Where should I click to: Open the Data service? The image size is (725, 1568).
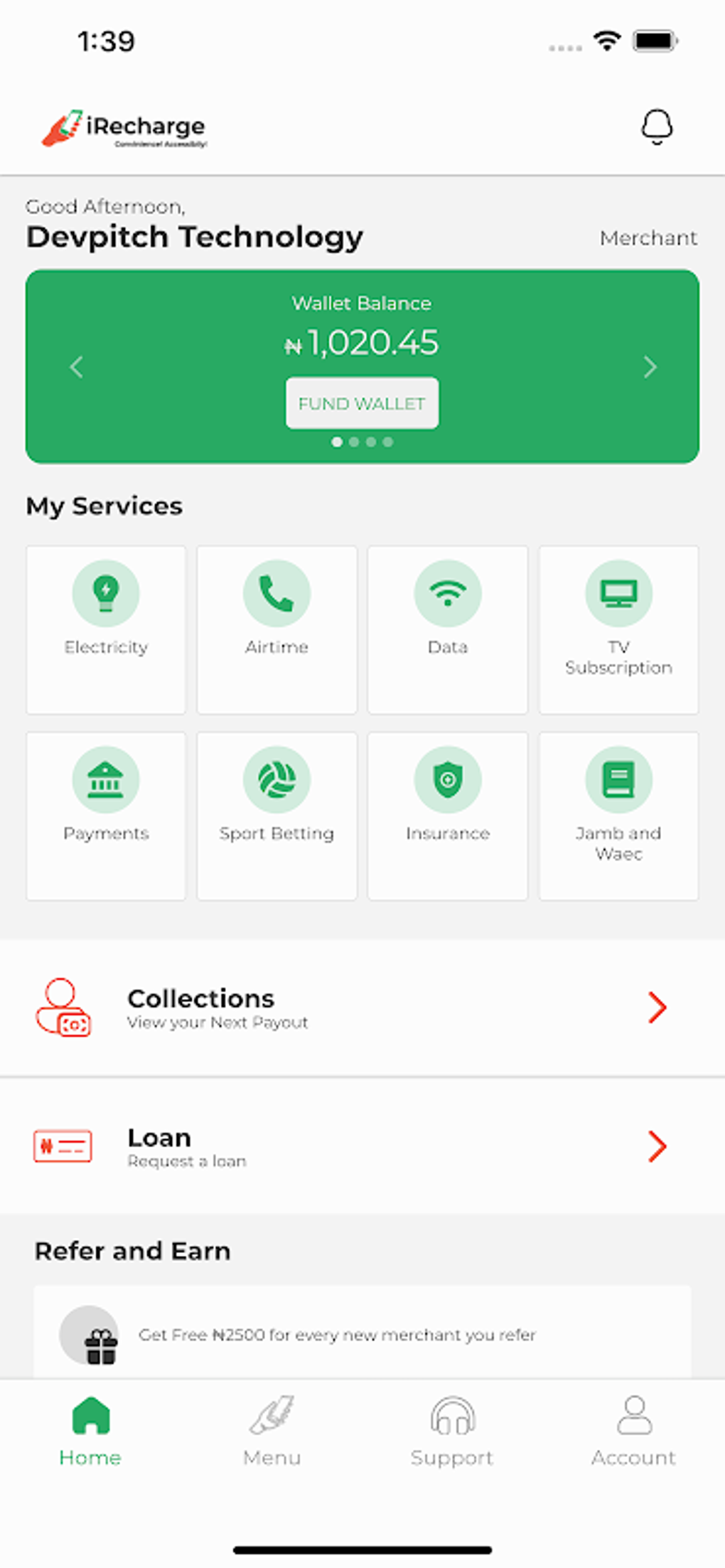[448, 629]
